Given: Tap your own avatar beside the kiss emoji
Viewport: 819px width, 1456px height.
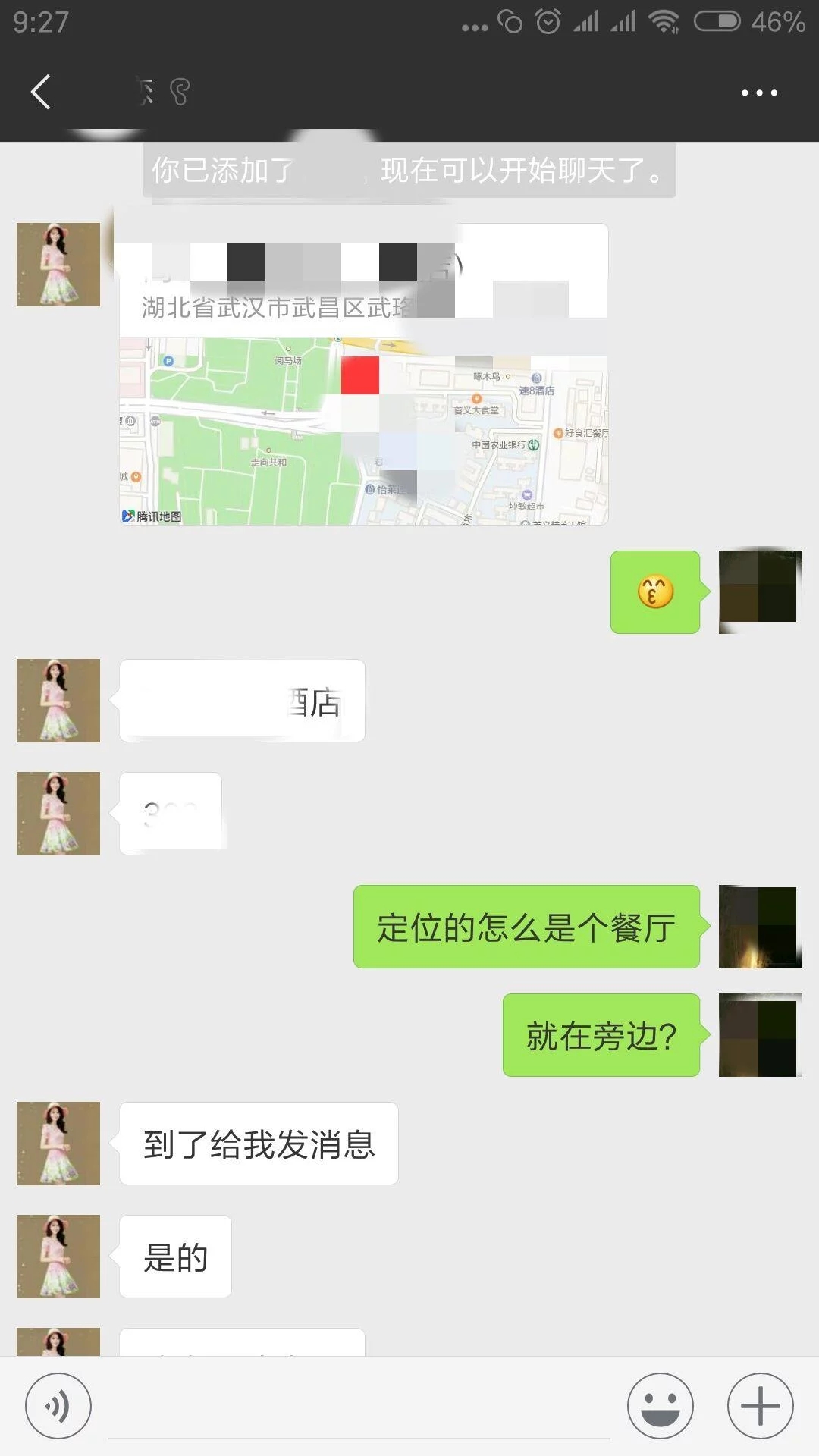Looking at the screenshot, I should coord(759,591).
